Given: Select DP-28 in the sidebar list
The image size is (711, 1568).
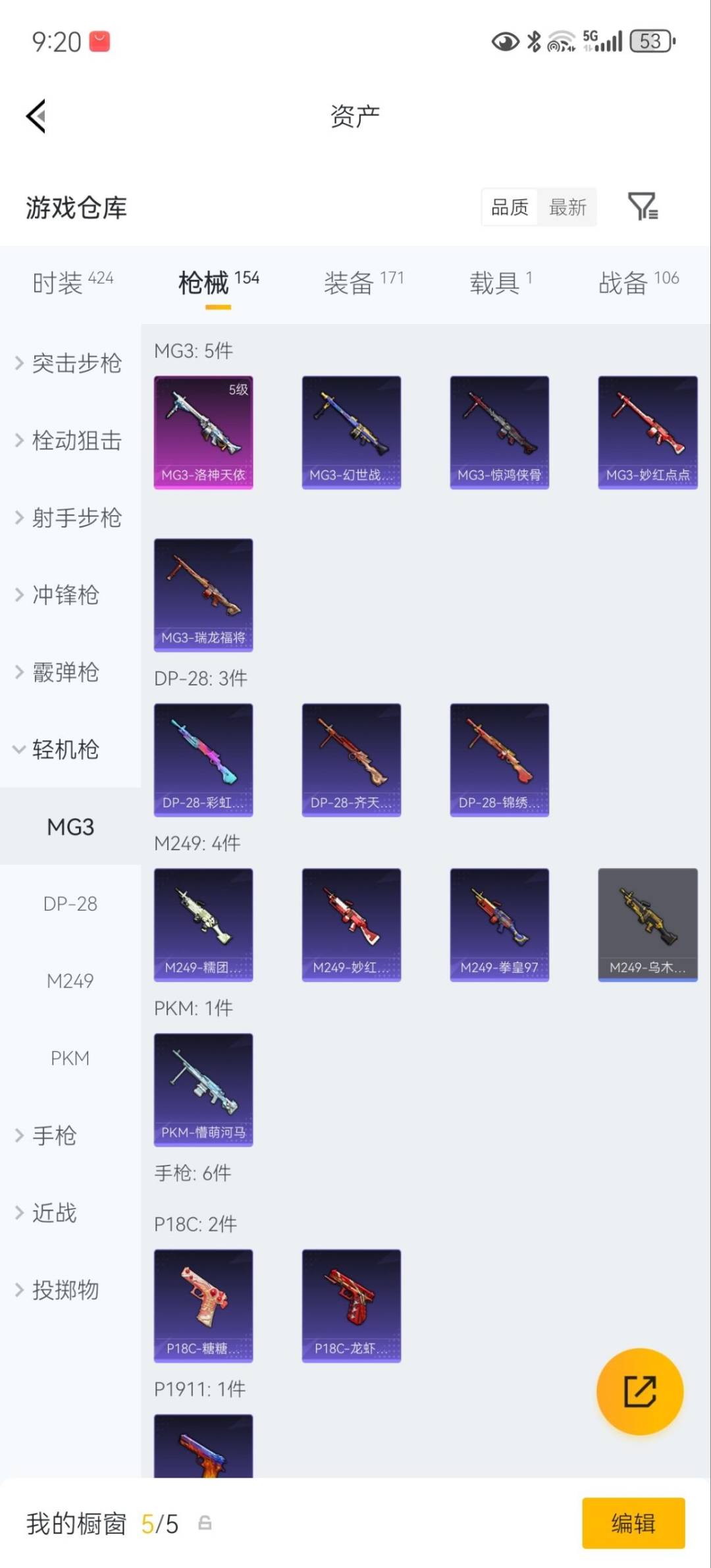Looking at the screenshot, I should 70,904.
